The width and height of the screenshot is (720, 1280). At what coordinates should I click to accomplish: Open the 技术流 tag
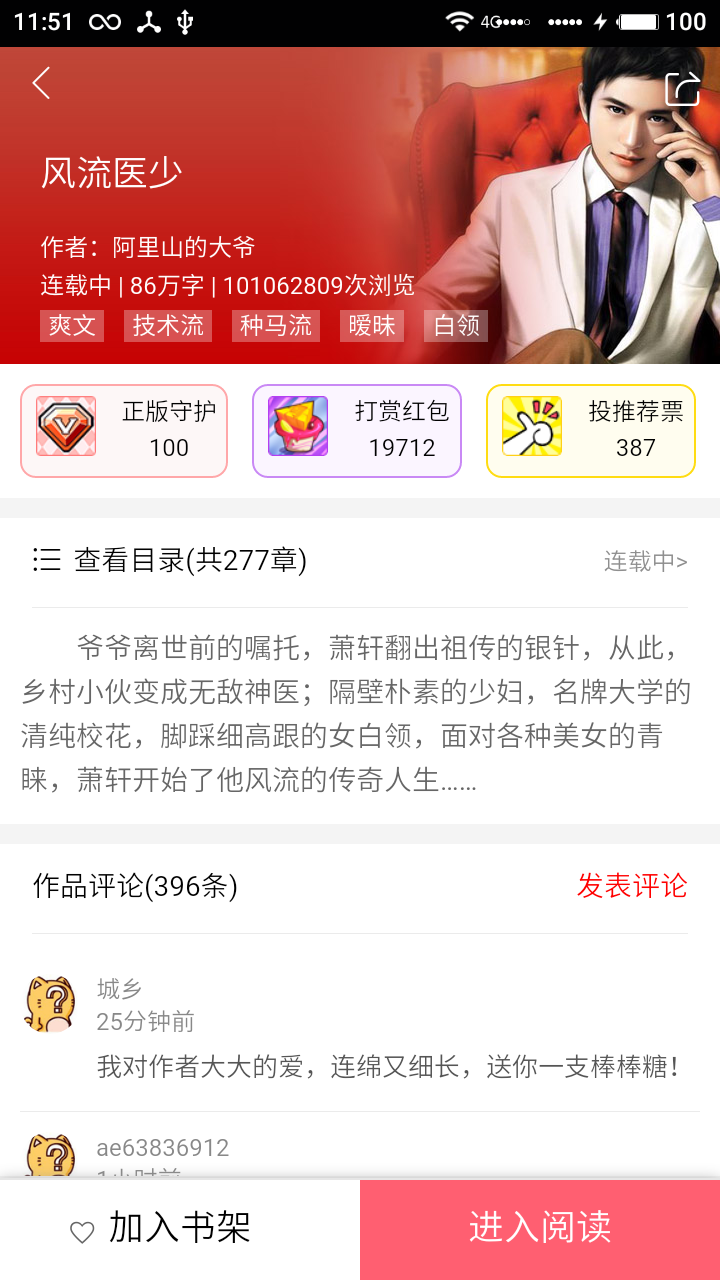tap(168, 325)
